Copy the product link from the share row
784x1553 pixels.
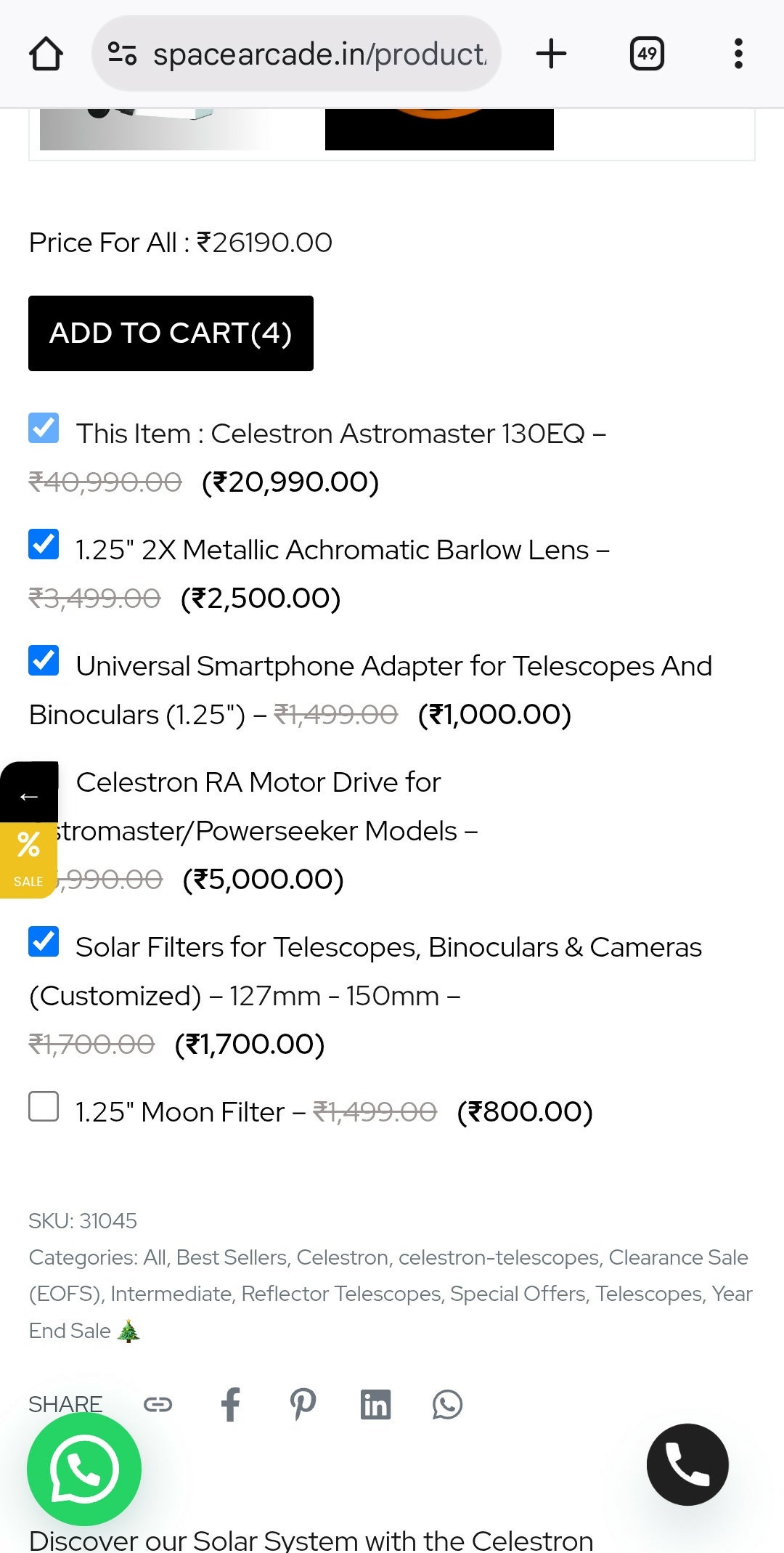pyautogui.click(x=158, y=1404)
